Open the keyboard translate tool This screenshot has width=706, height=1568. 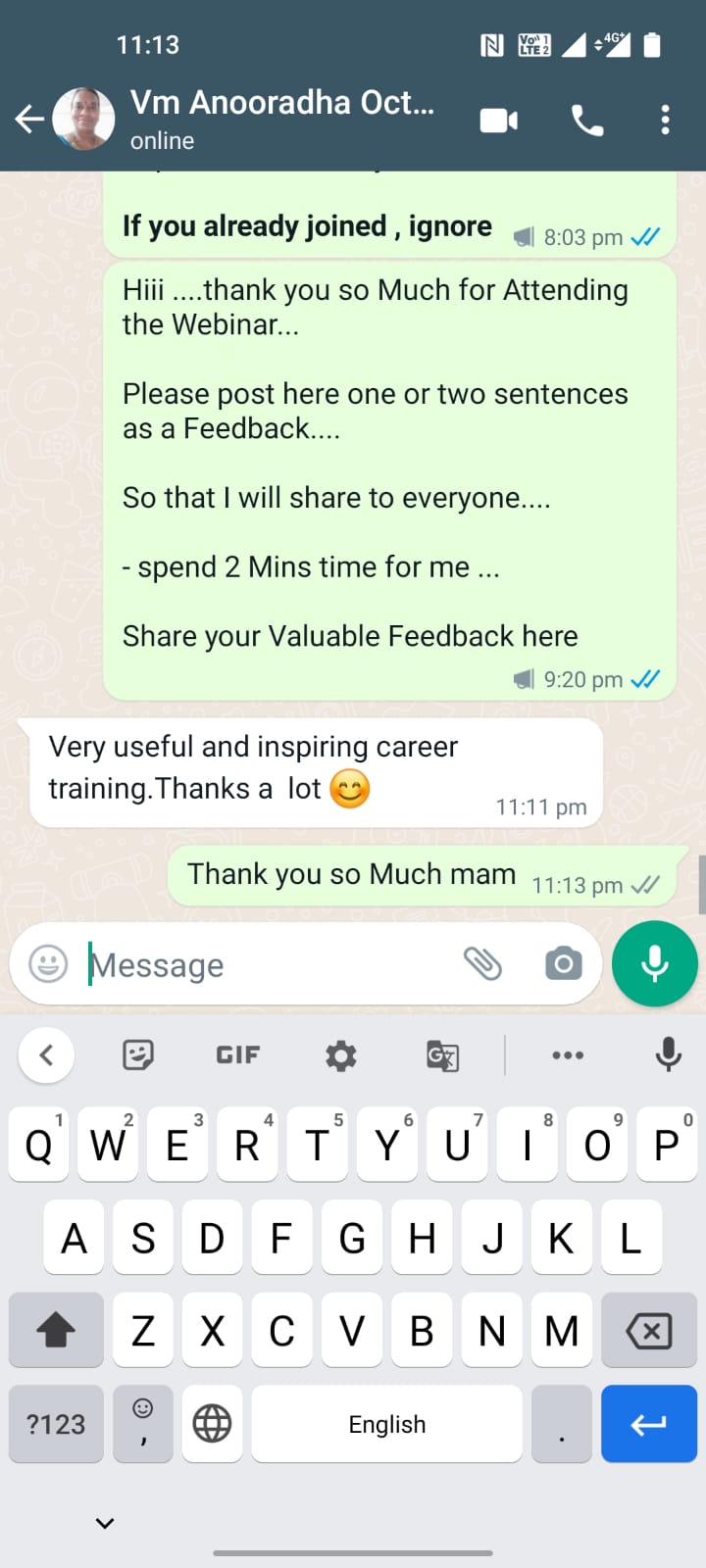pyautogui.click(x=442, y=1055)
